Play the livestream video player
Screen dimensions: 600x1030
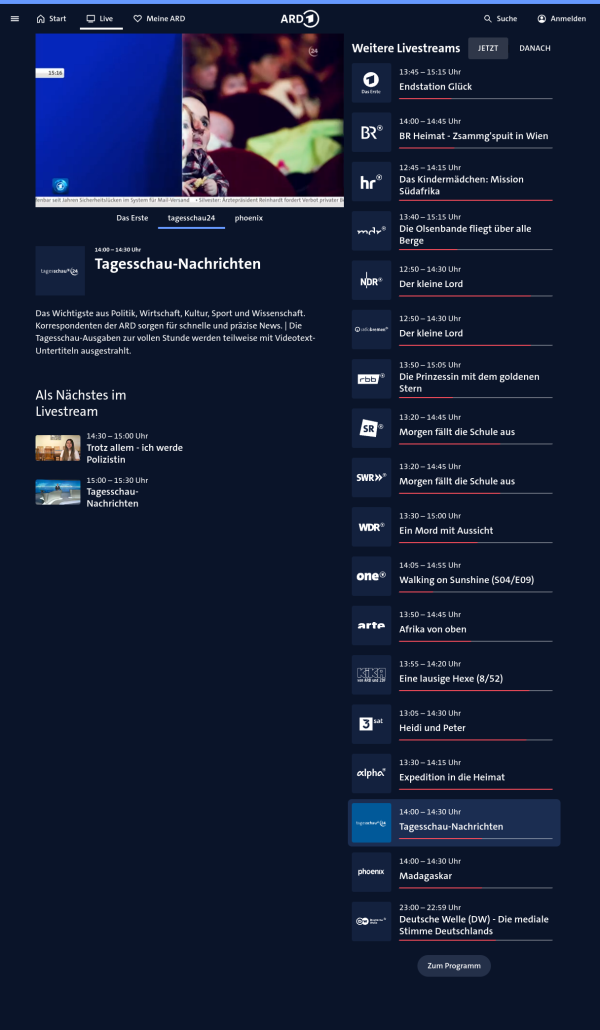190,120
